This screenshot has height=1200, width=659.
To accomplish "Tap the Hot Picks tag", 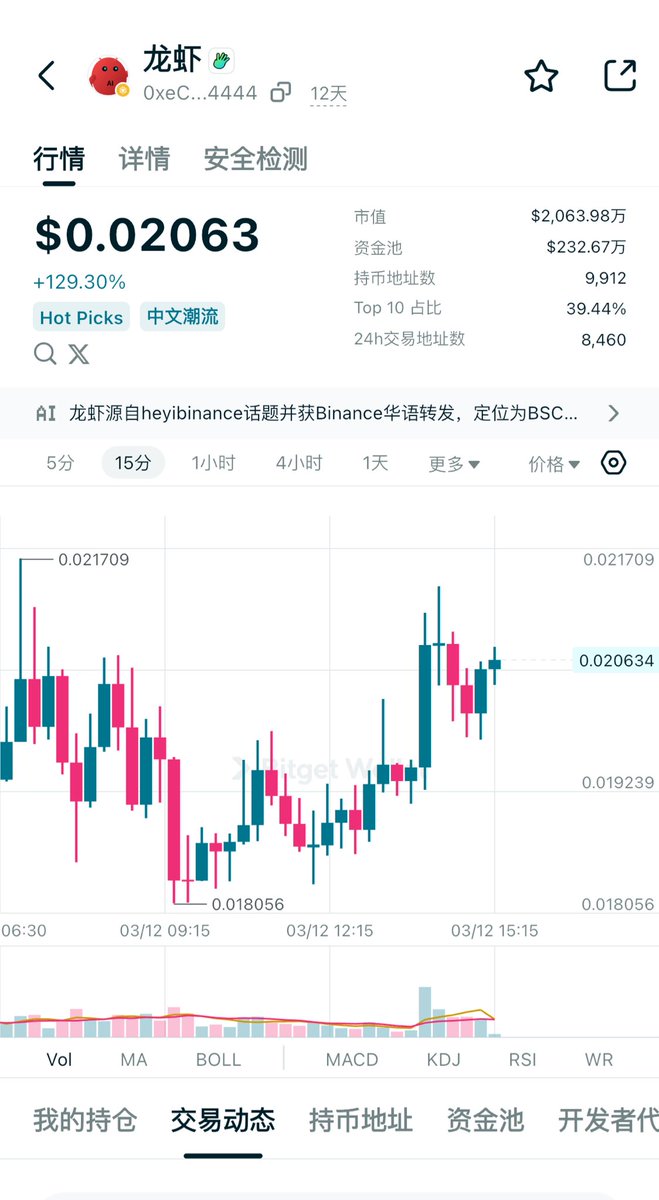I will pyautogui.click(x=81, y=318).
